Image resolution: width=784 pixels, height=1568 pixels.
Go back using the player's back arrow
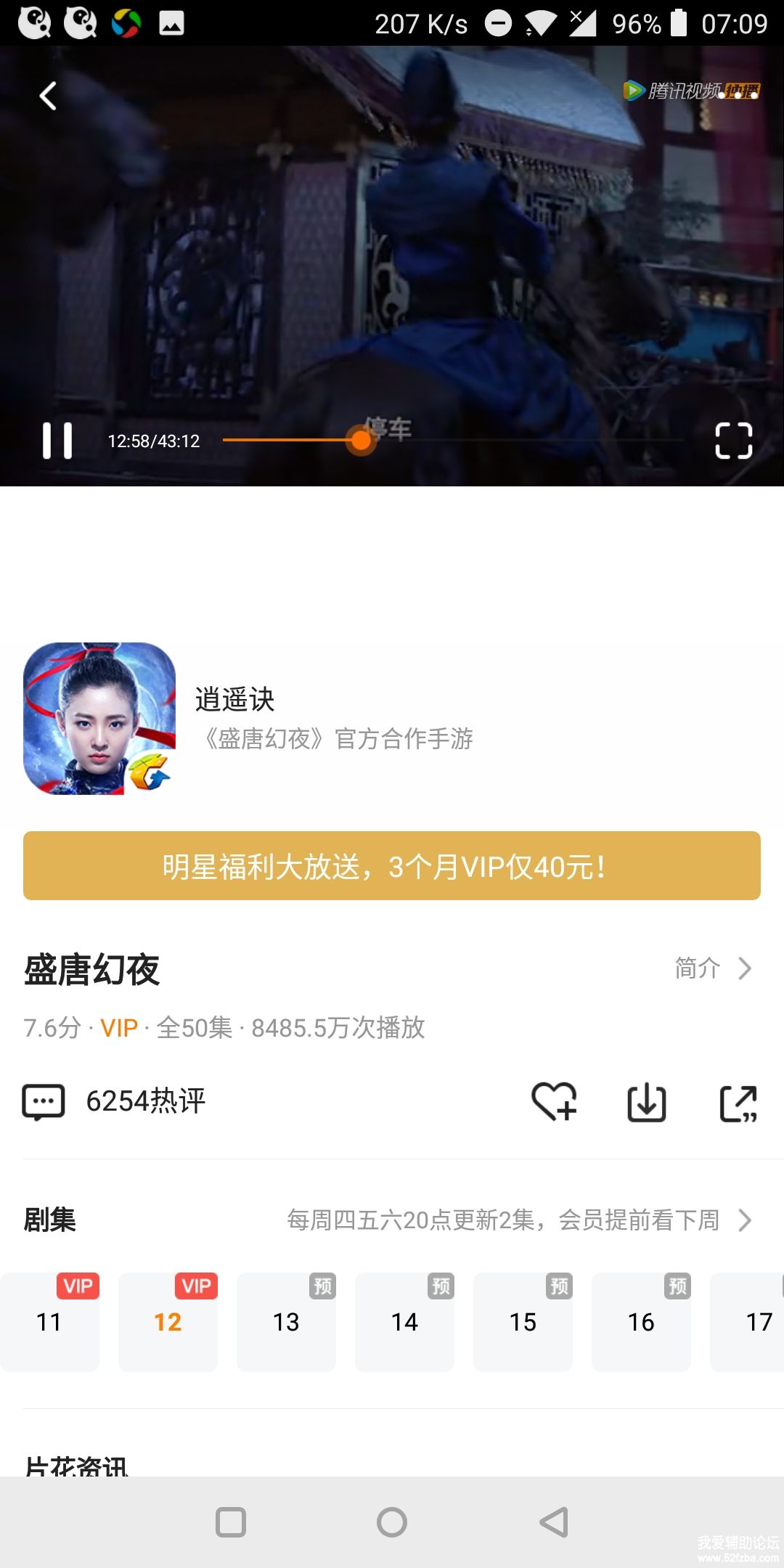coord(48,96)
